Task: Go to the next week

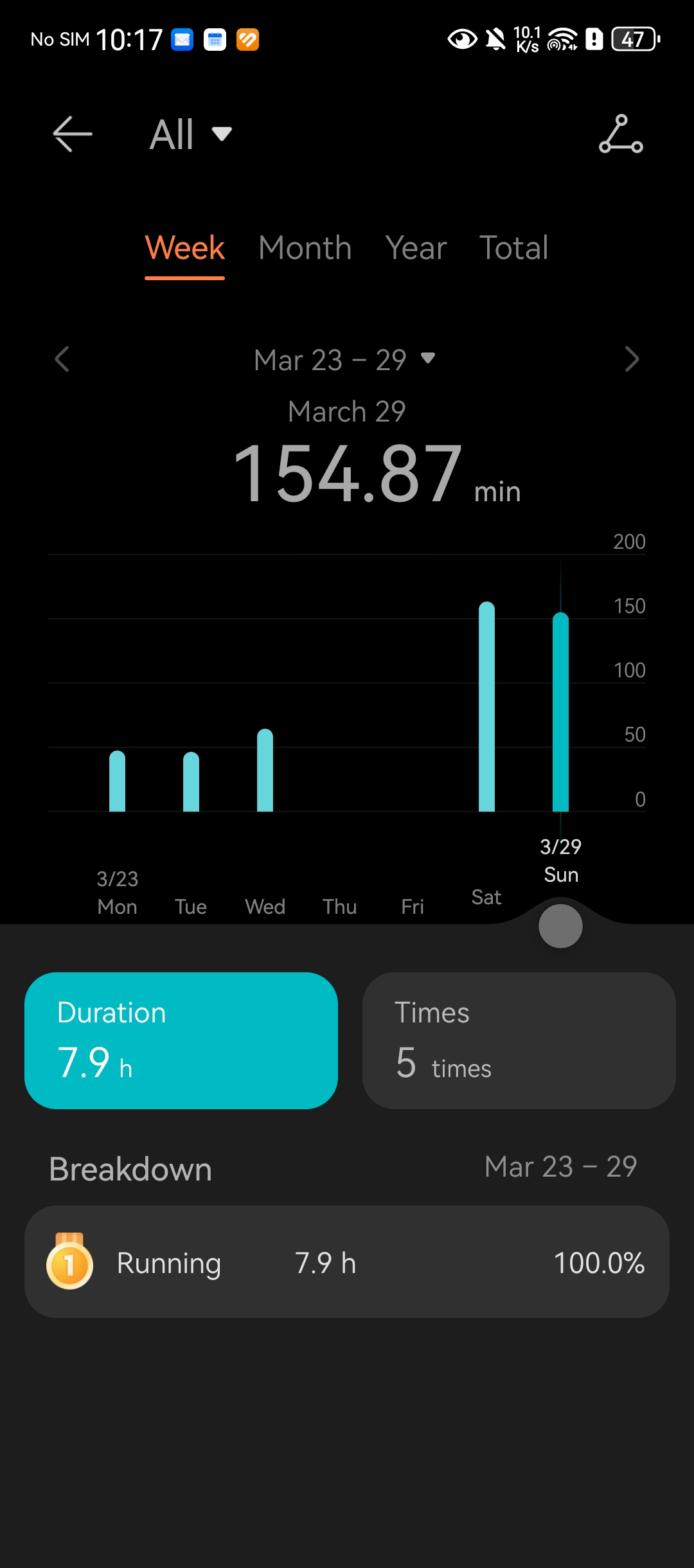Action: pyautogui.click(x=632, y=359)
